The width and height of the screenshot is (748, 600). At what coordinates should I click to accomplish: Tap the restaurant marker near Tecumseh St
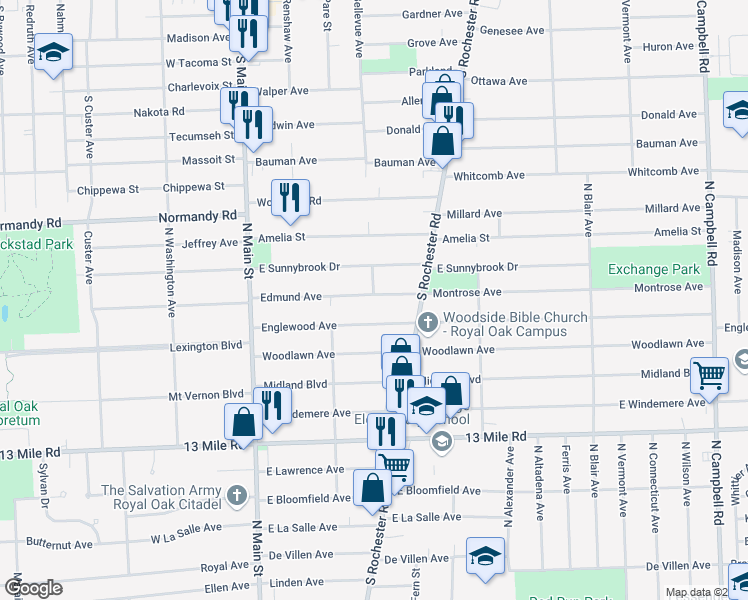pos(253,124)
